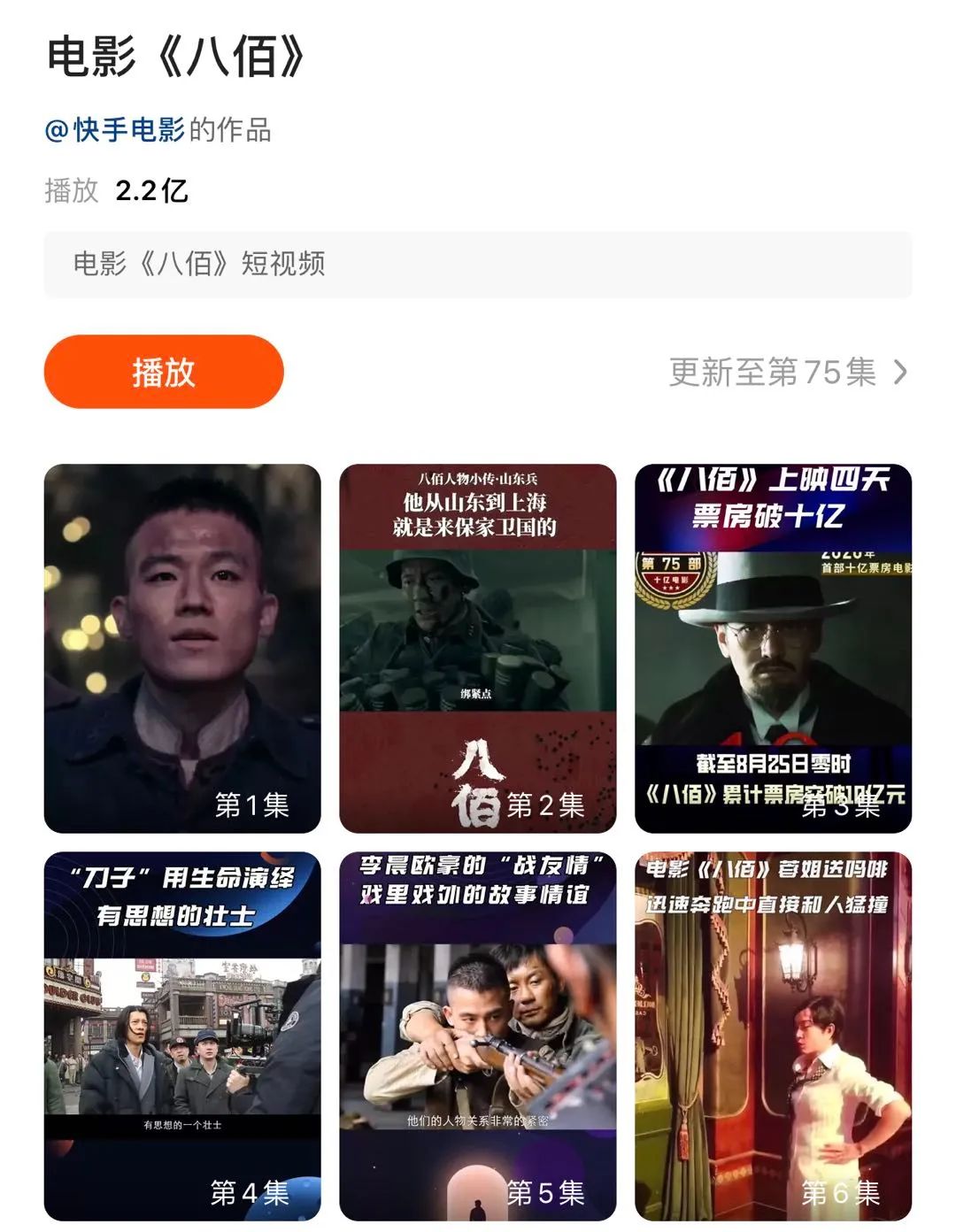Viewport: 956px width, 1232px height.
Task: Expand the 更新至第75集 episode list
Action: pos(788,373)
